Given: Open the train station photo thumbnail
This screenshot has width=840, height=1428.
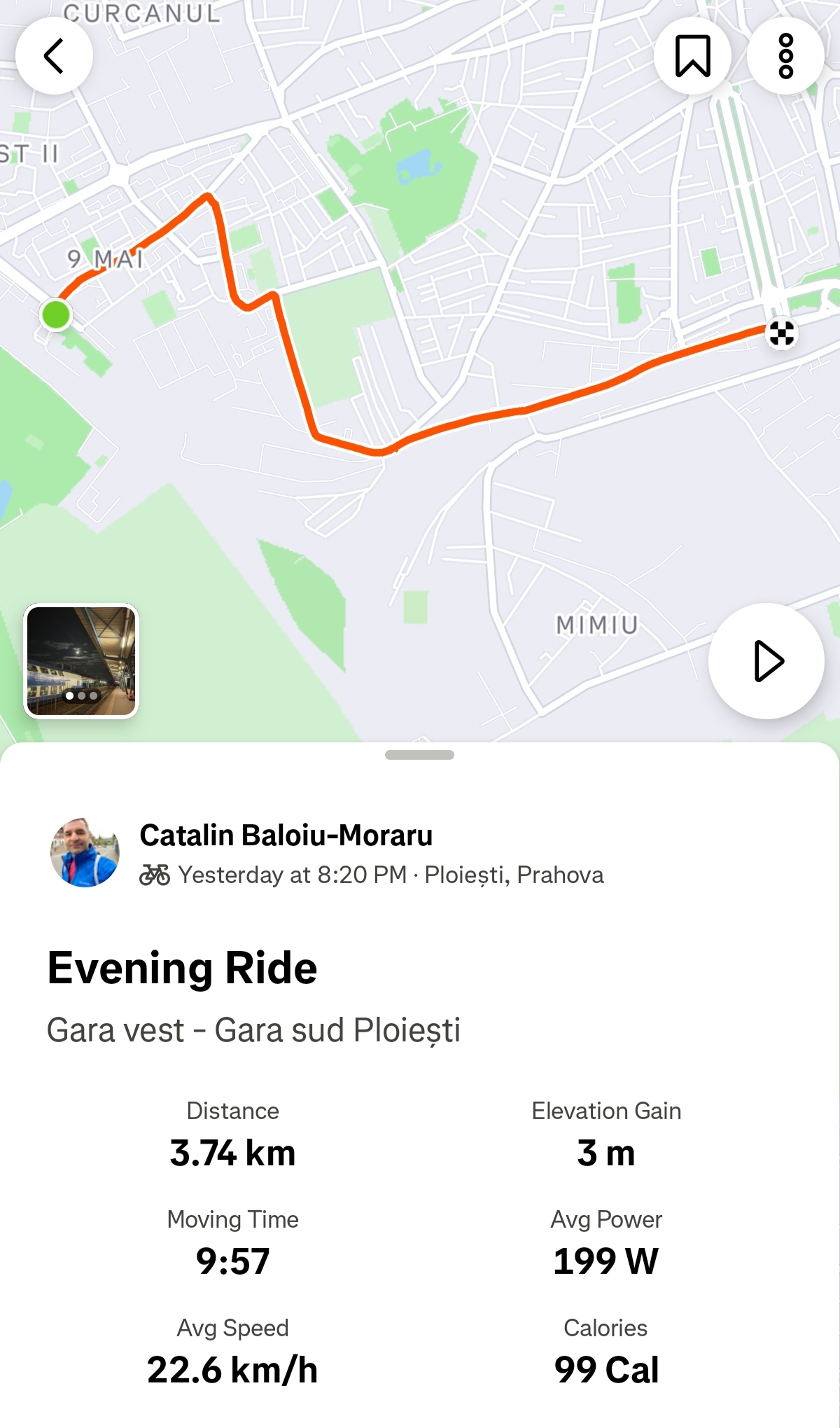Looking at the screenshot, I should [x=82, y=660].
